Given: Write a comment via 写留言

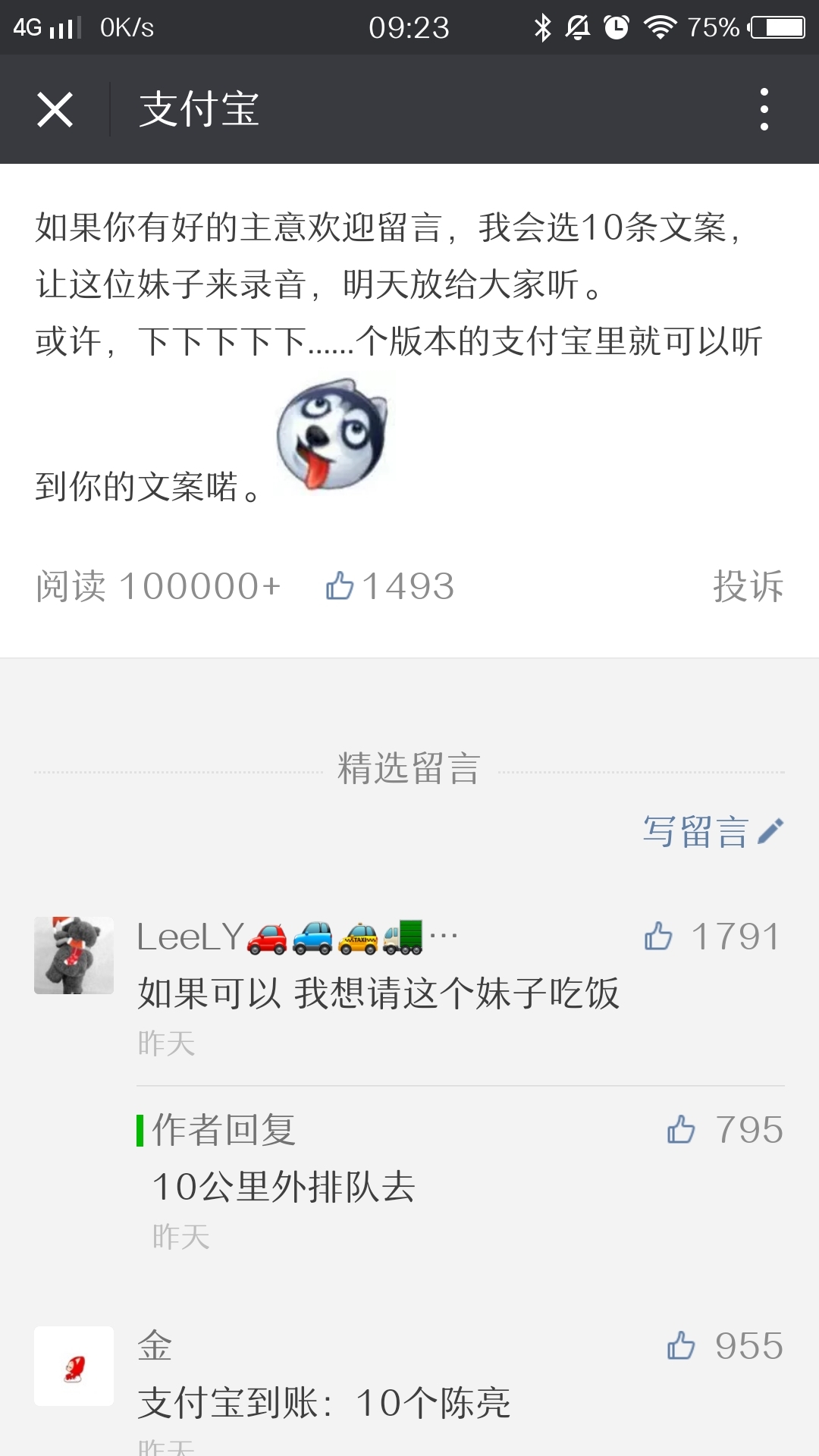Looking at the screenshot, I should click(712, 832).
